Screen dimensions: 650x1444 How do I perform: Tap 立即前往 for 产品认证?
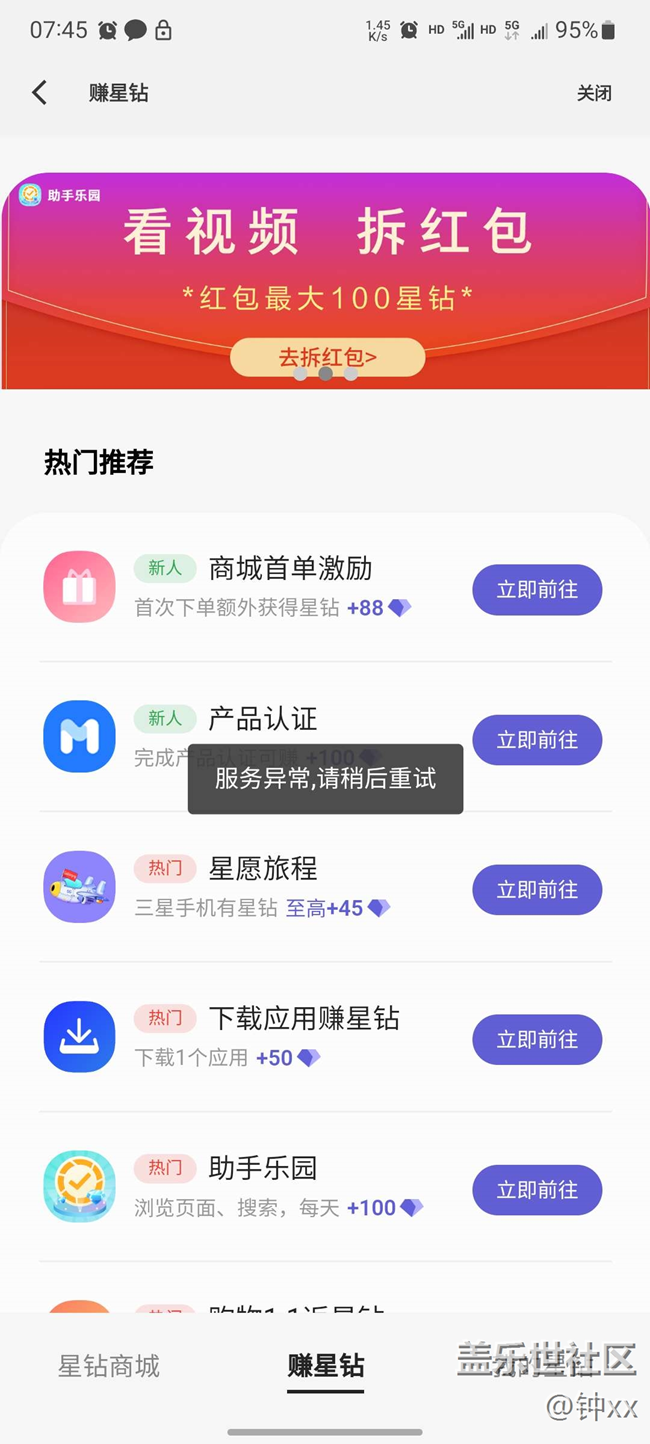click(537, 740)
